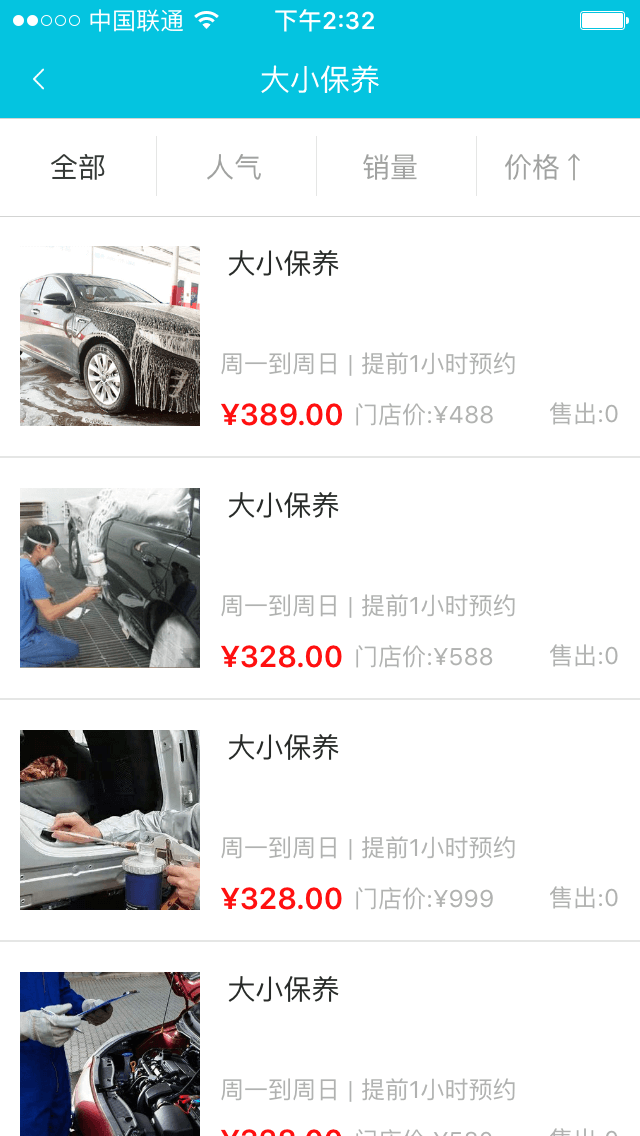Select the 全部 sorting tab

click(78, 167)
